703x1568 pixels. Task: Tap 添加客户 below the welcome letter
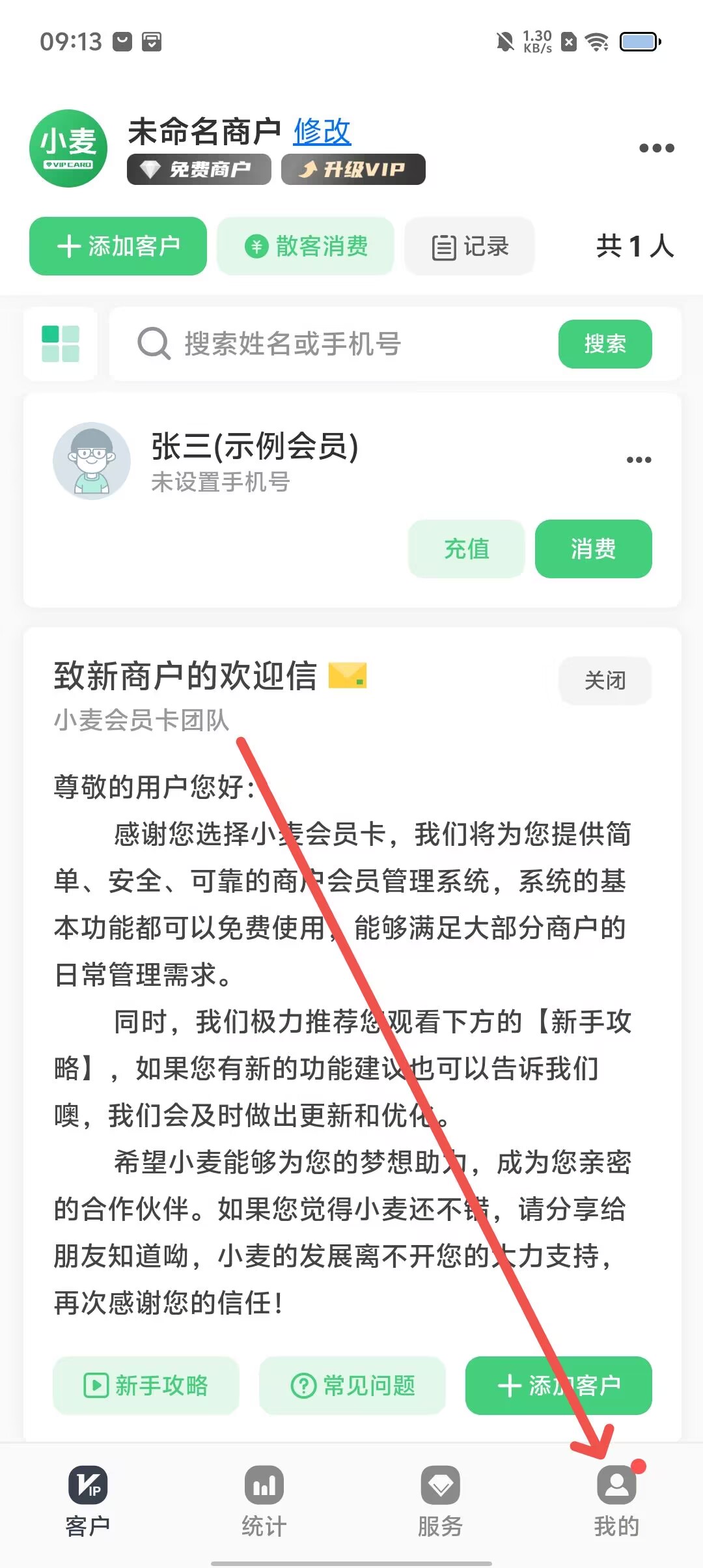tap(558, 1385)
